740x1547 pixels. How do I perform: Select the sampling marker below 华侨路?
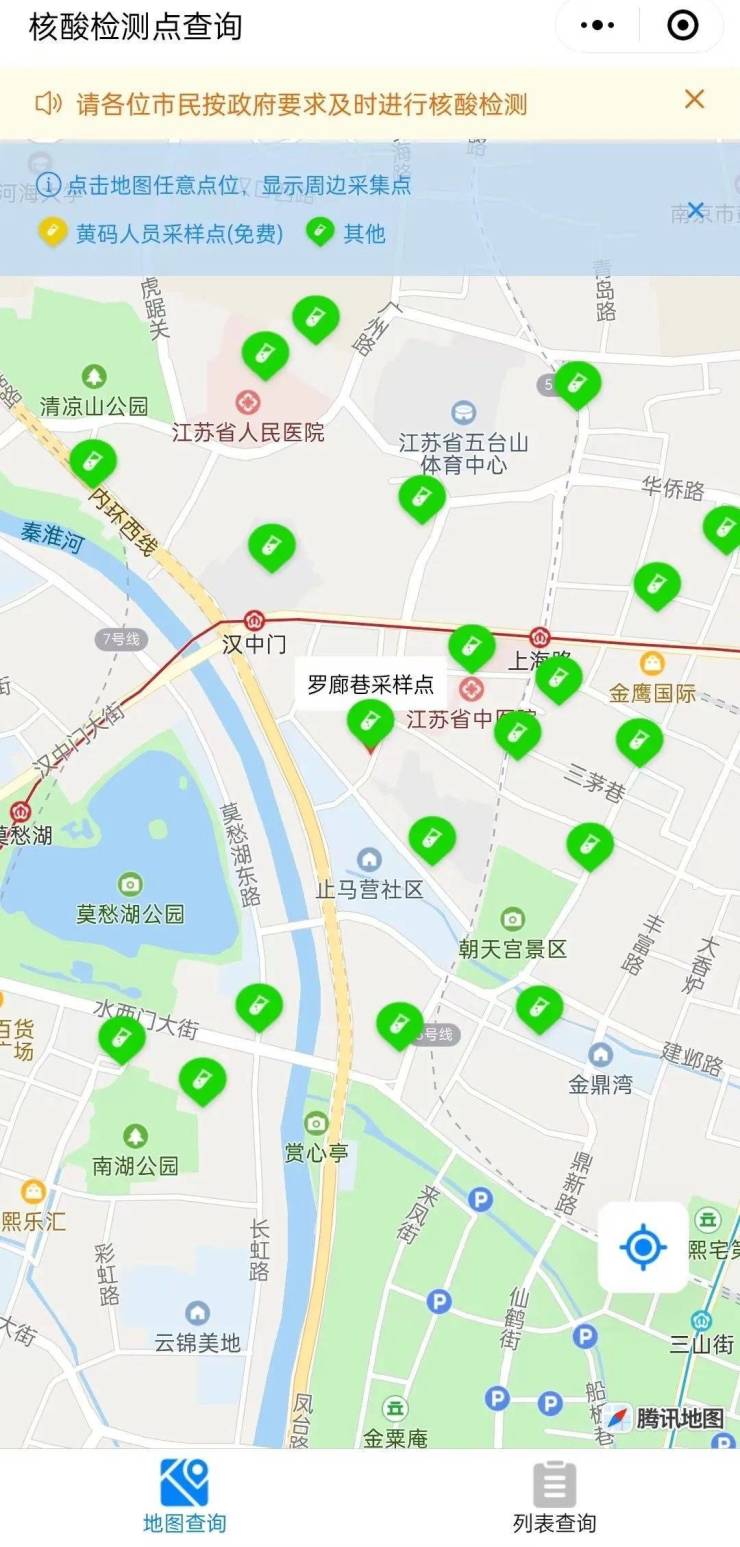(657, 584)
